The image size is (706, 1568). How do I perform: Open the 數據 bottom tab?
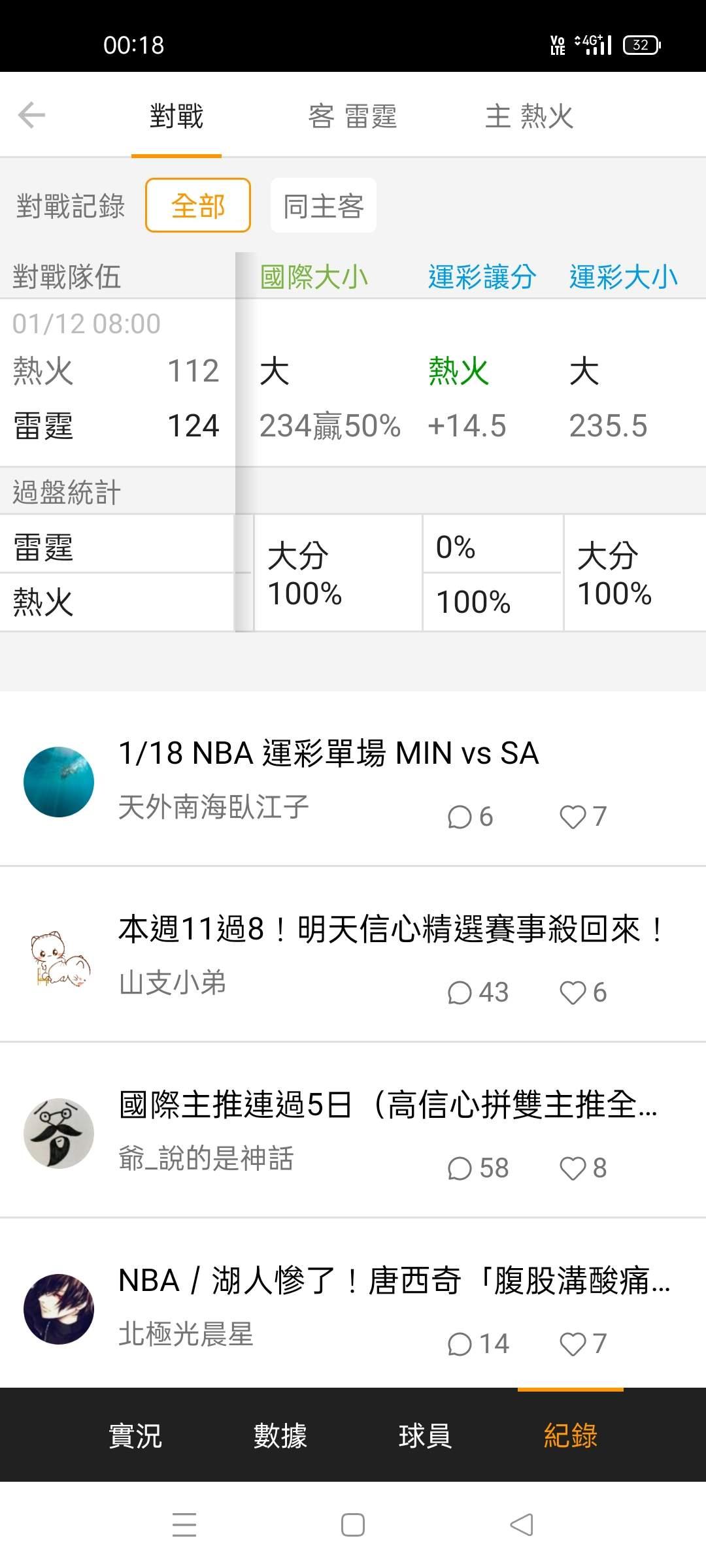coord(280,1435)
